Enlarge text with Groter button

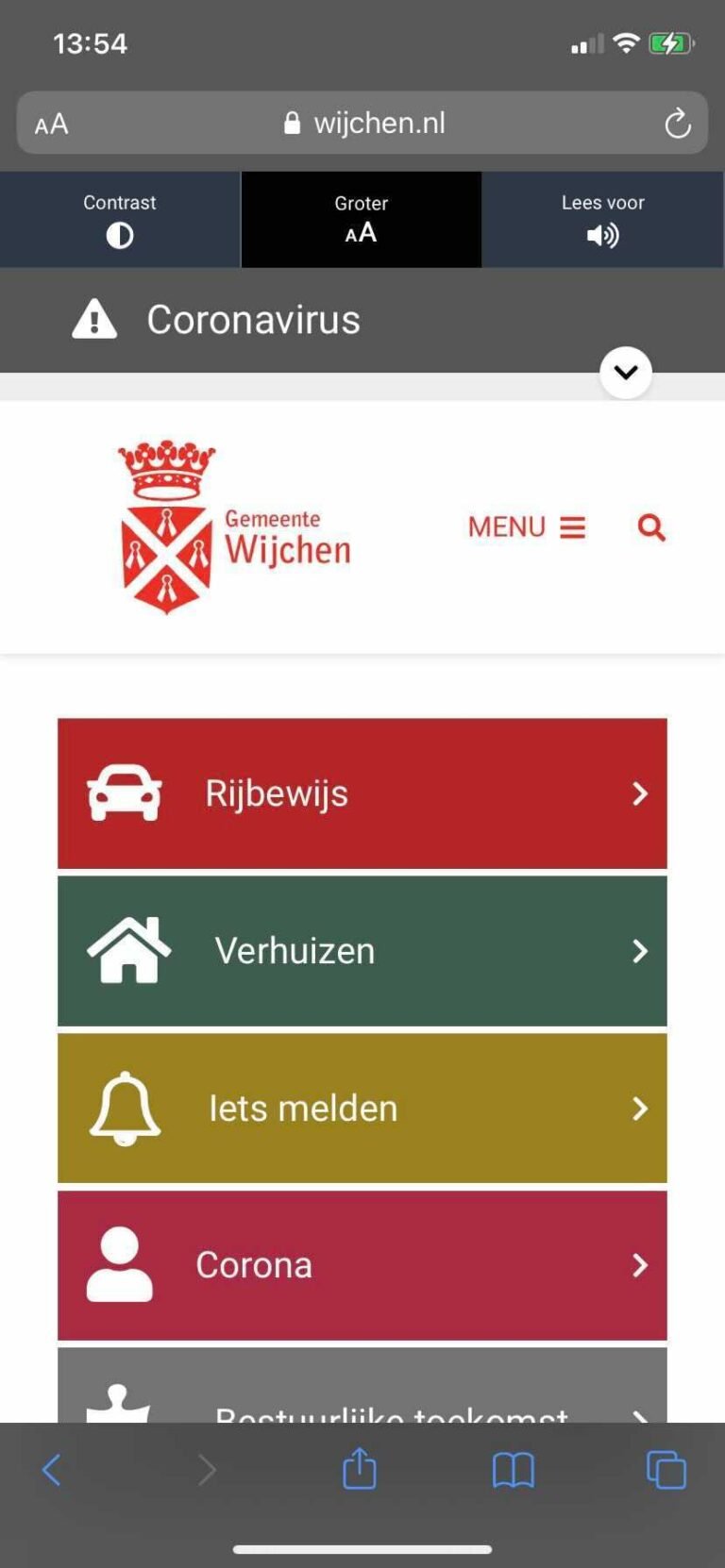(x=361, y=220)
